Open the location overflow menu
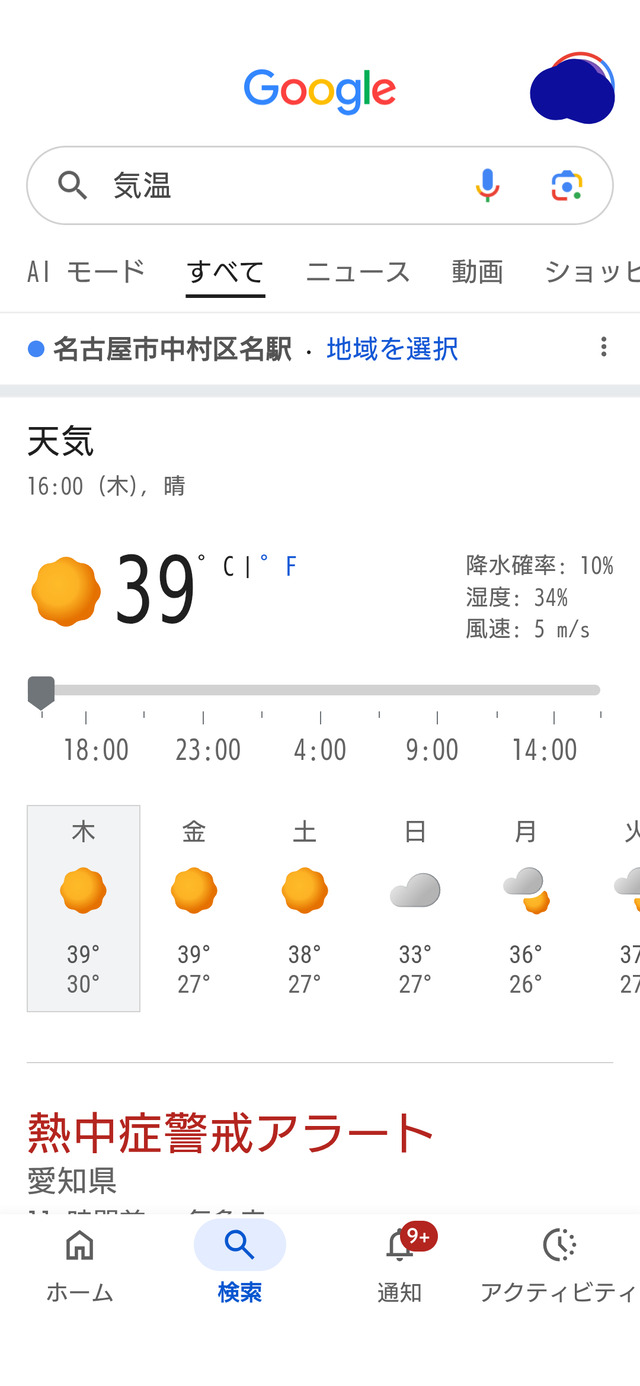Screen dimensions: 640x1386 coord(603,347)
